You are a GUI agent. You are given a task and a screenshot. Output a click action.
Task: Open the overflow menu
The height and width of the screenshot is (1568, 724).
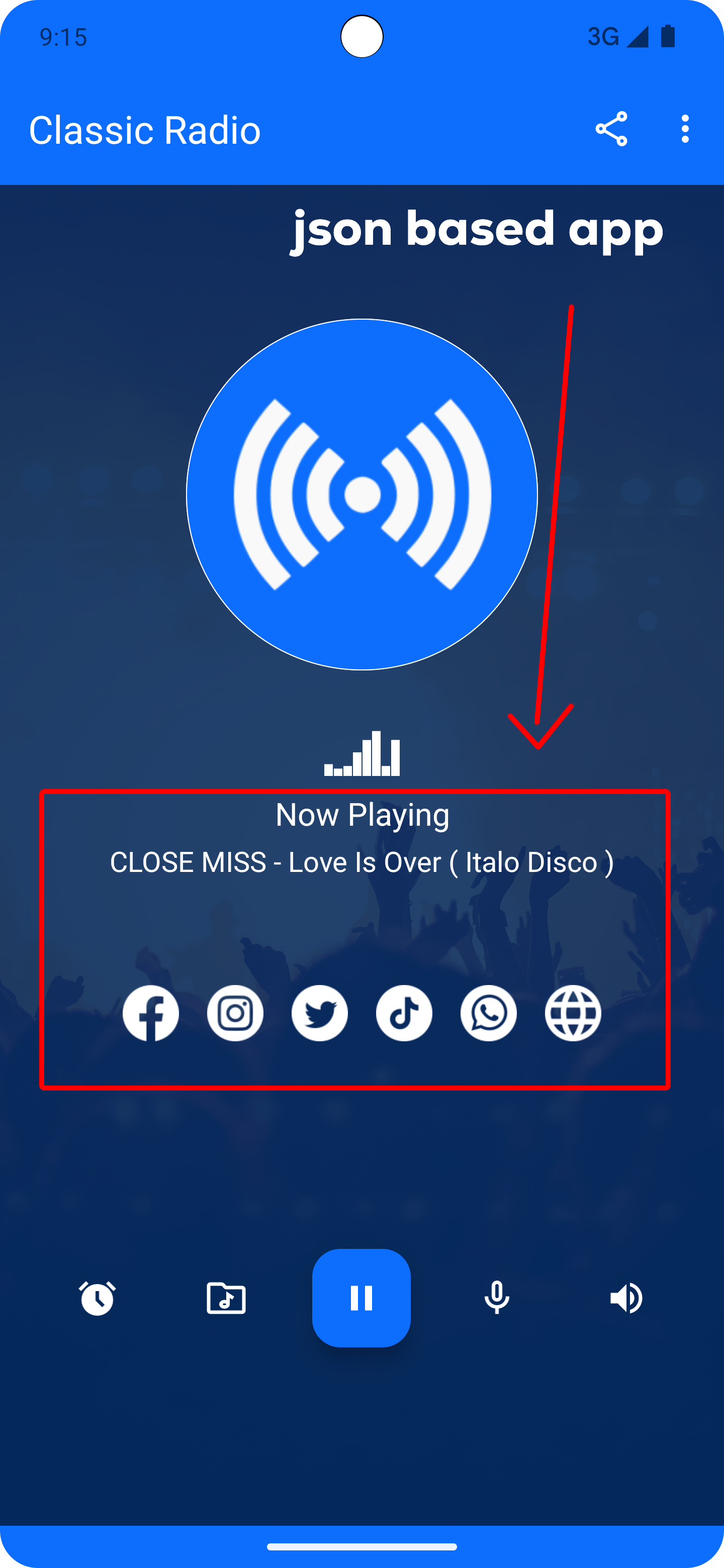tap(685, 129)
